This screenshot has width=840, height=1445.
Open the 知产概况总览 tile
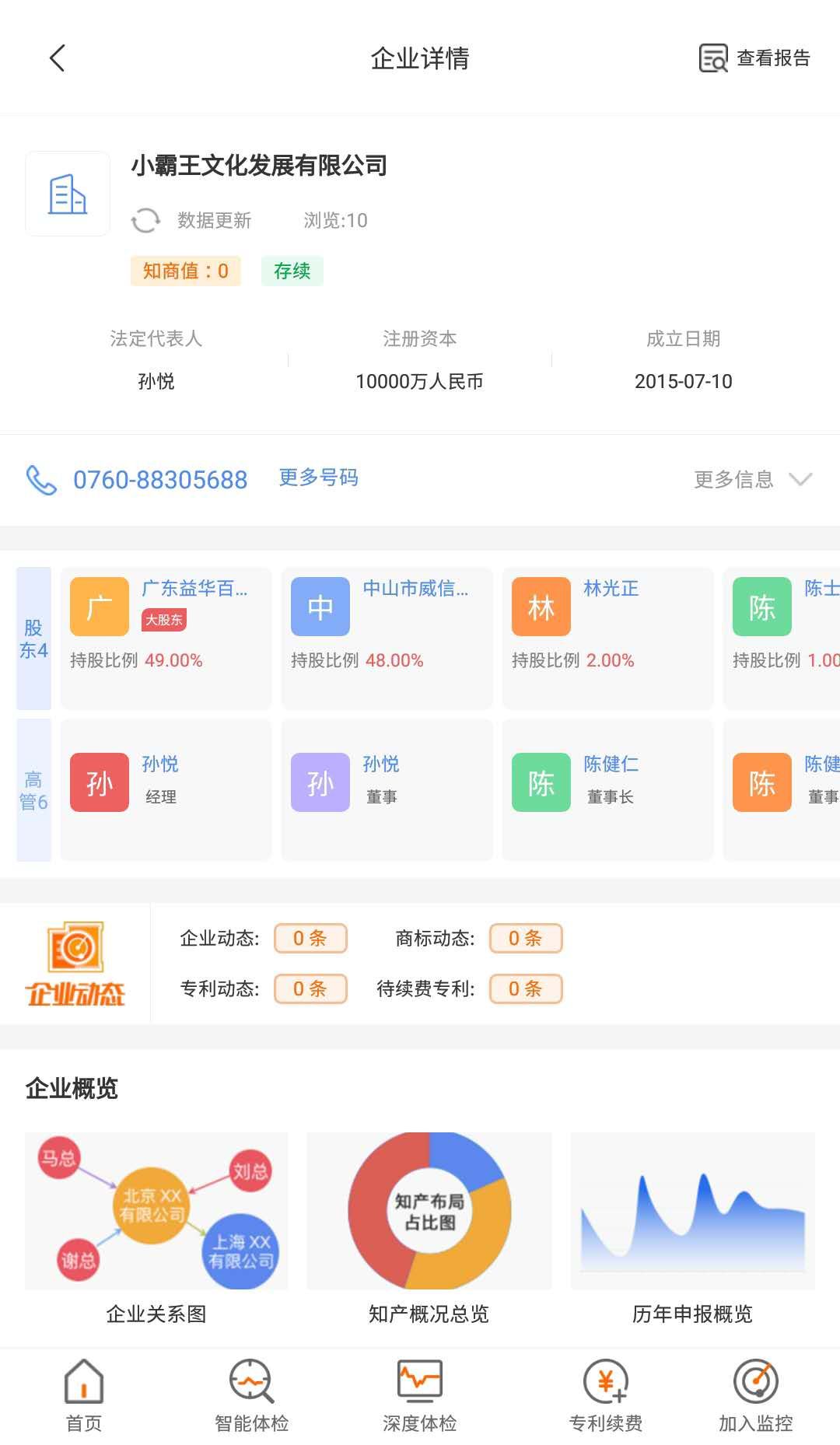[429, 1226]
